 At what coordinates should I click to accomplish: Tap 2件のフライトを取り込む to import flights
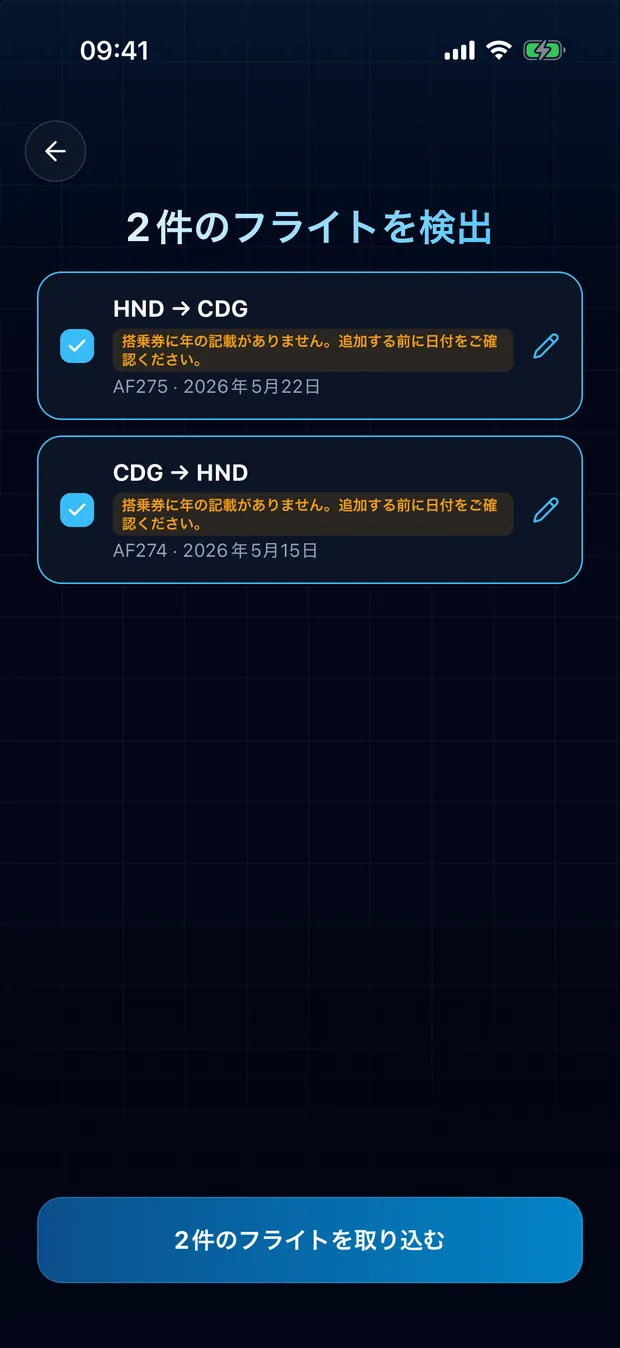pos(310,1240)
